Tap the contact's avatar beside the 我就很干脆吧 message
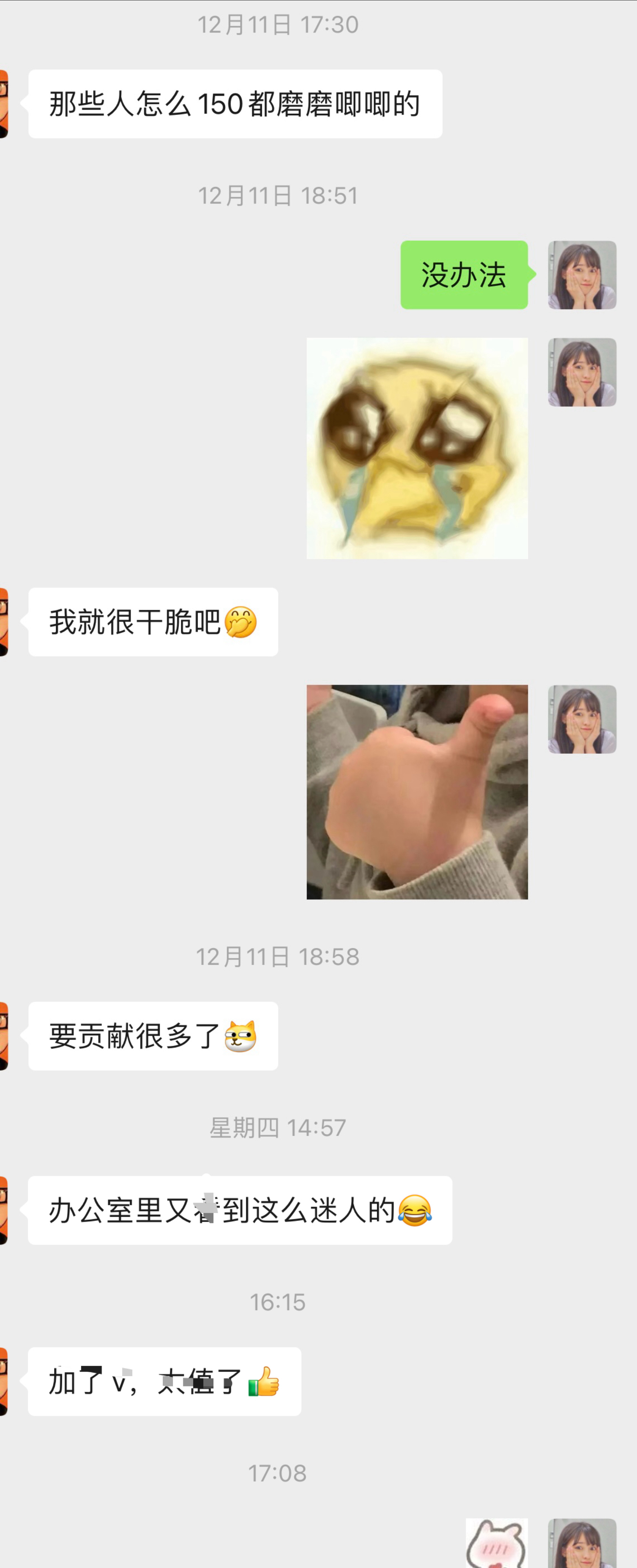The width and height of the screenshot is (637, 1568). click(x=4, y=621)
